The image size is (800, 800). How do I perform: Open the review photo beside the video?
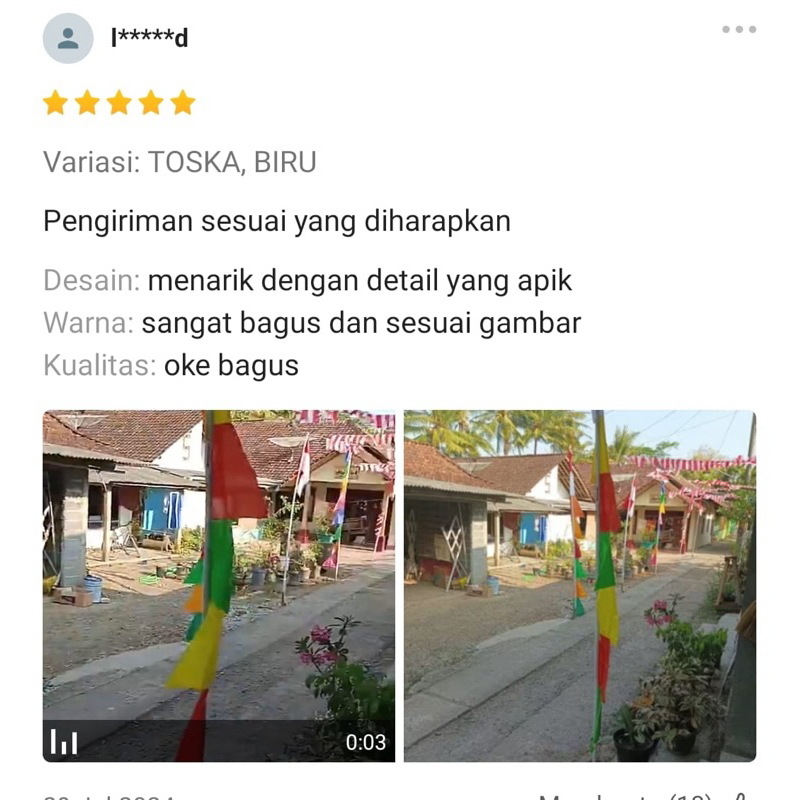[580, 585]
